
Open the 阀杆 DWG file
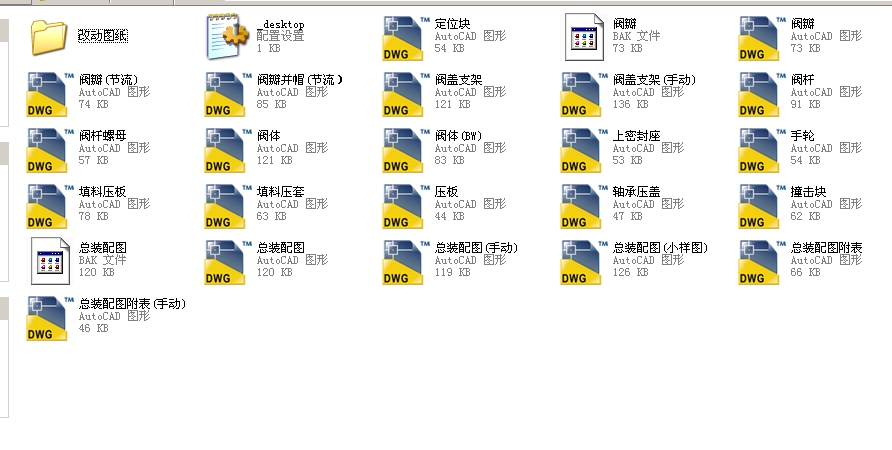[760, 94]
